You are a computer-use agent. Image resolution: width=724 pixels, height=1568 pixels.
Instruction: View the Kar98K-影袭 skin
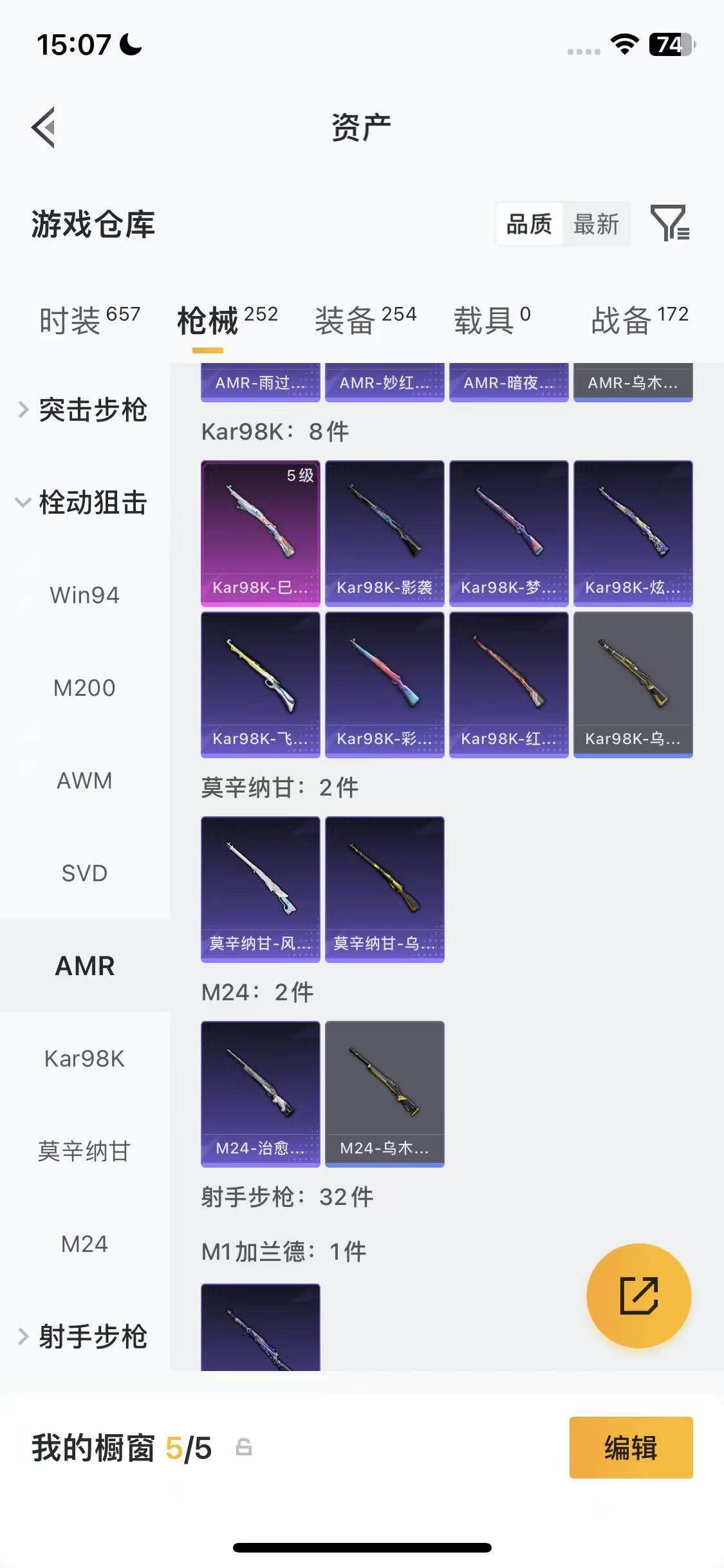(x=384, y=533)
